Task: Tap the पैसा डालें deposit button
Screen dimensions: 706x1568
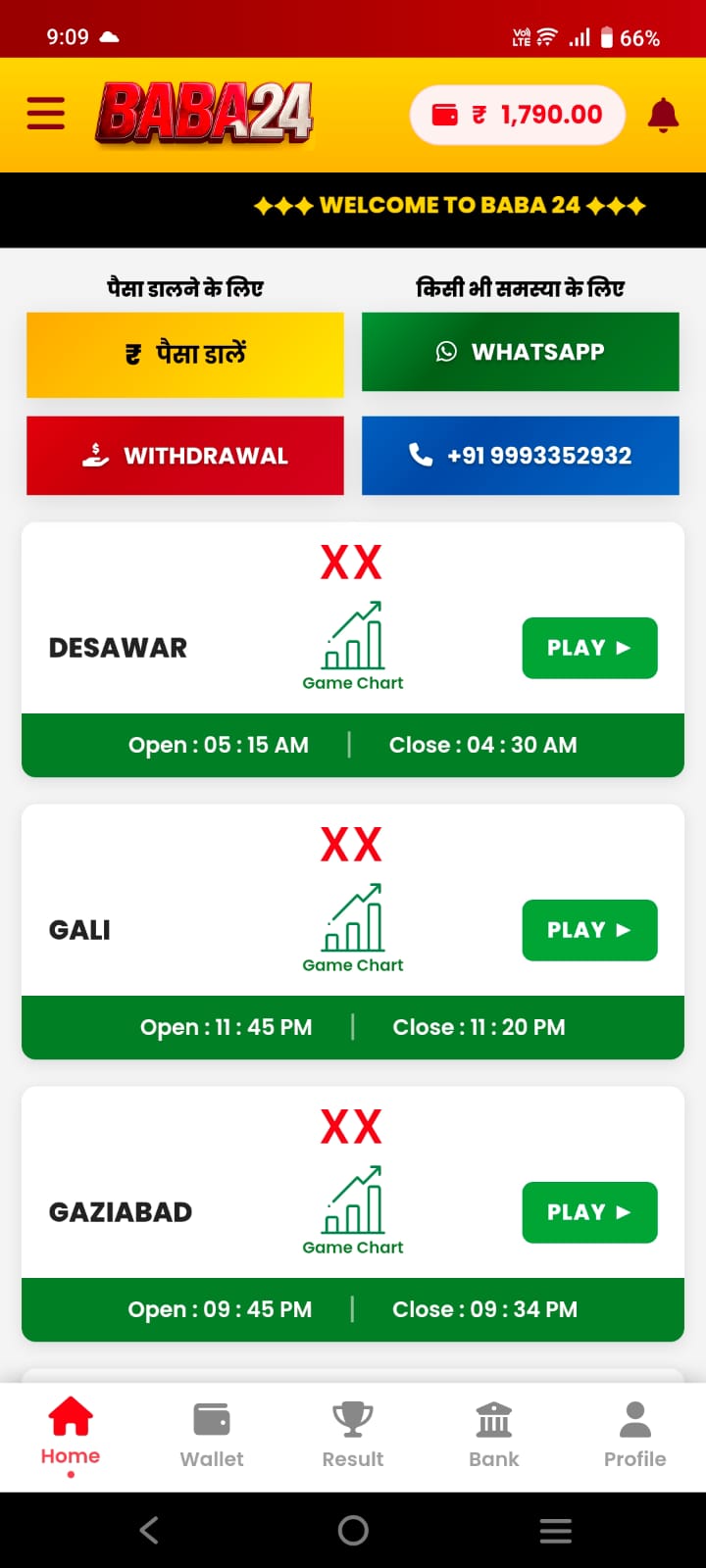Action: coord(185,354)
